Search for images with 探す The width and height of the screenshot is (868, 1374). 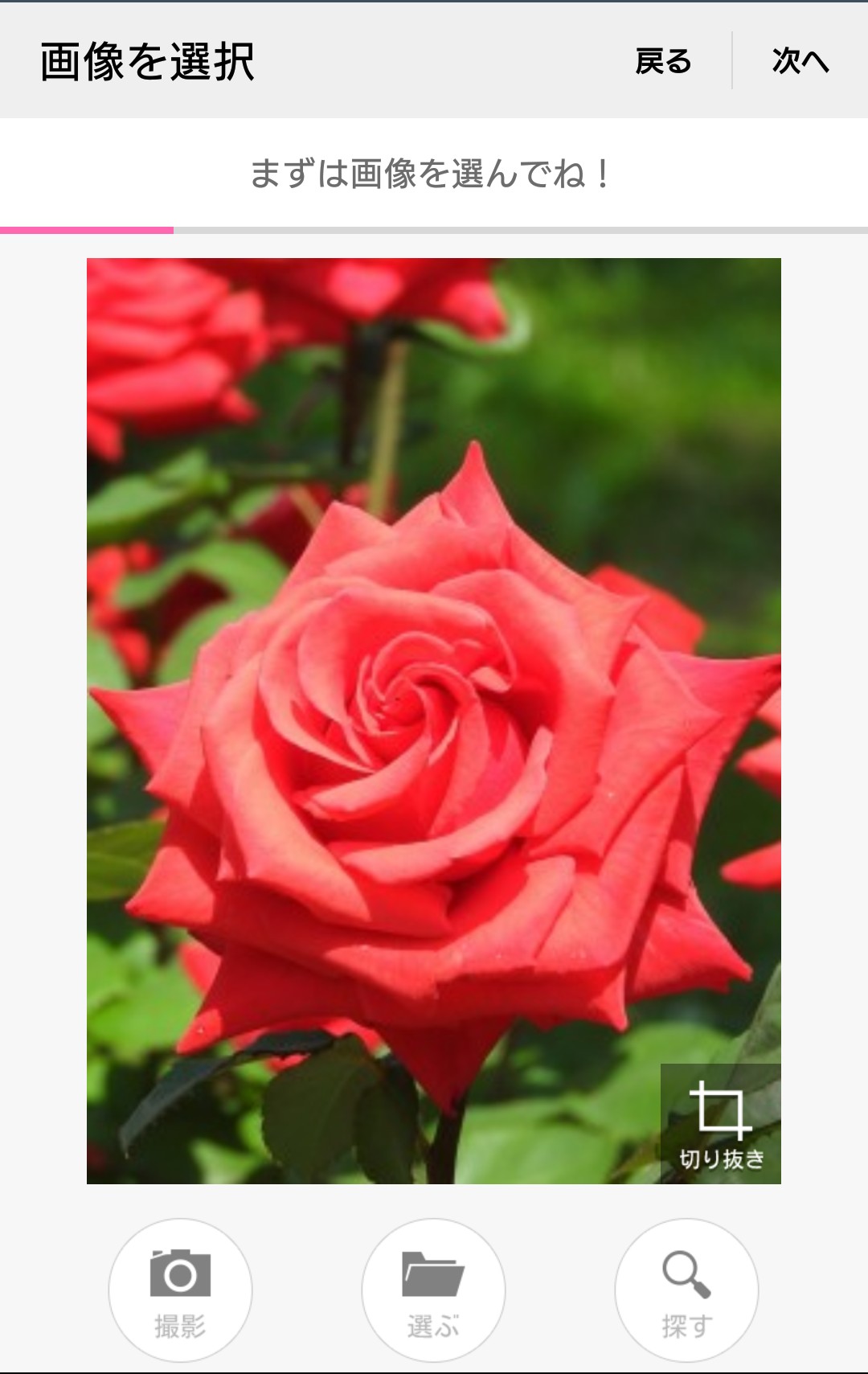click(x=686, y=1290)
